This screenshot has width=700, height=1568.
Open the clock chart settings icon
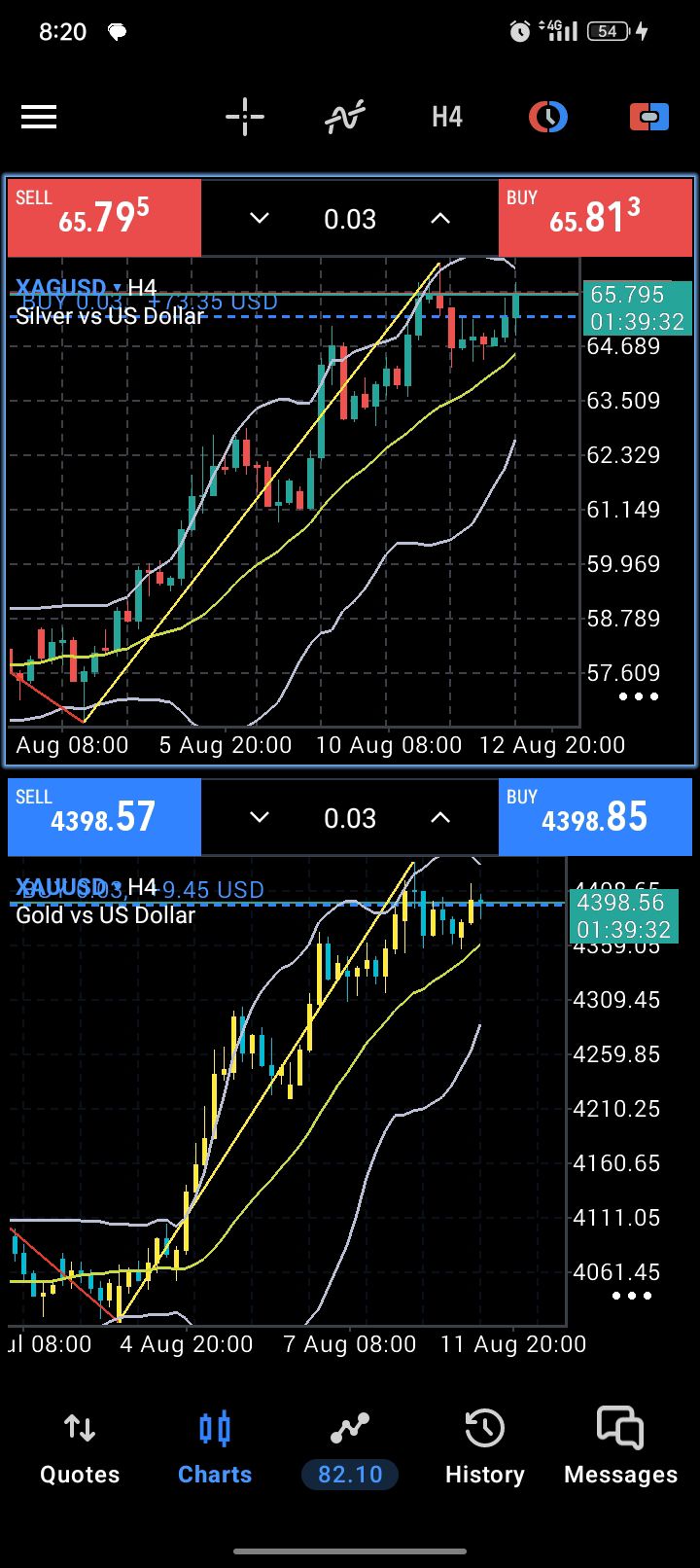[548, 118]
